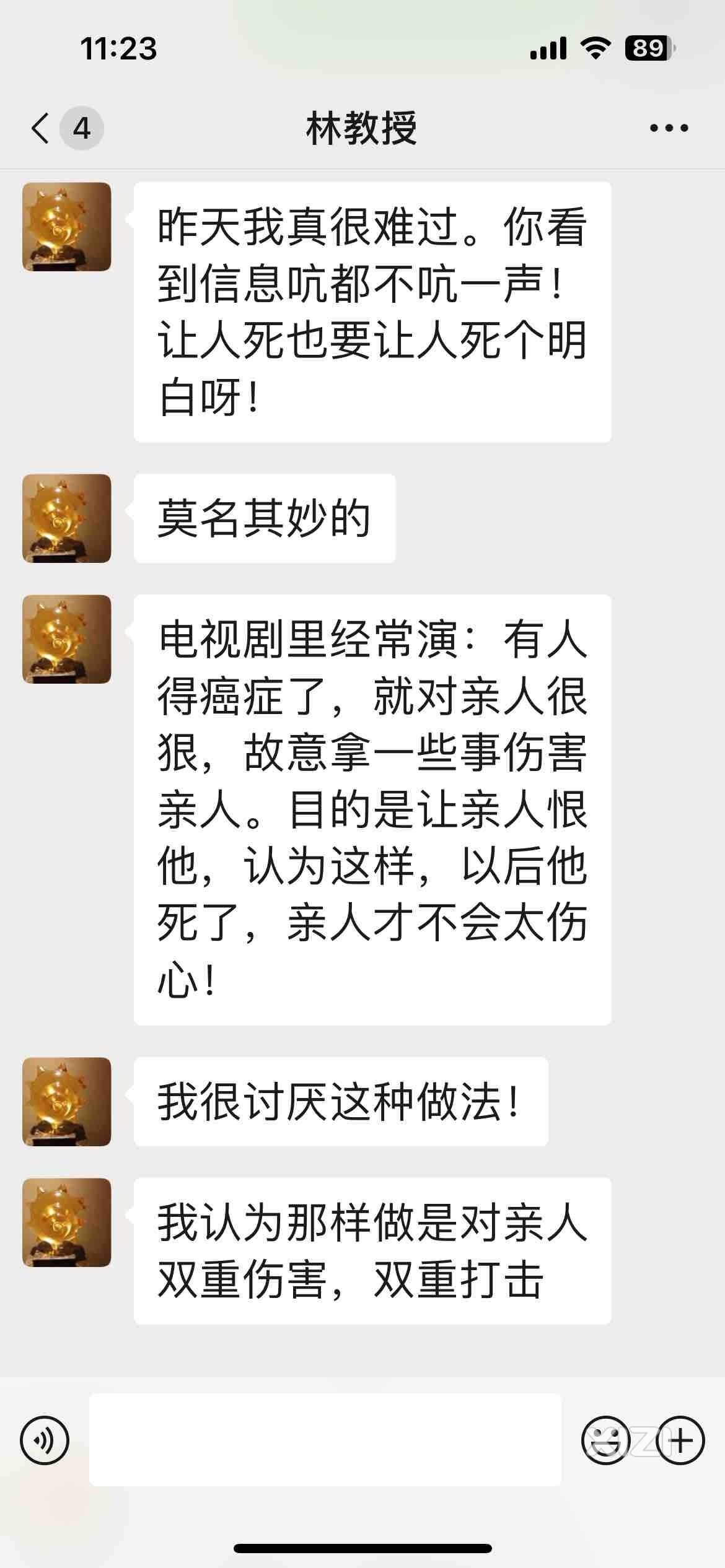Viewport: 725px width, 1568px height.
Task: Tap the message text field
Action: click(325, 1440)
